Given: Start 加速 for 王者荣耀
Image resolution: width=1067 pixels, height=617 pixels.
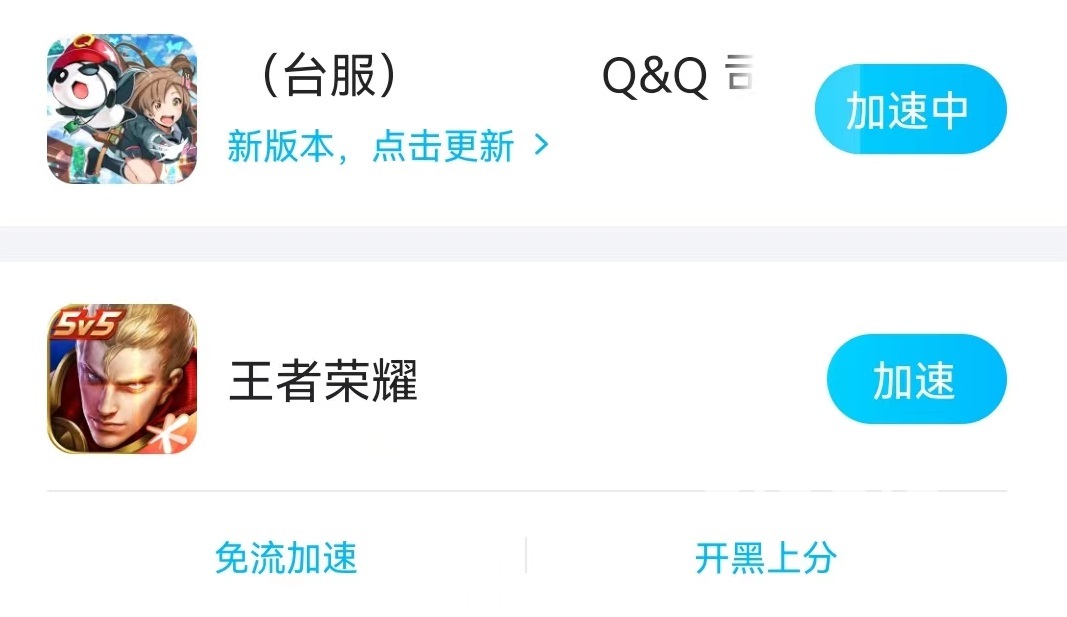Looking at the screenshot, I should [x=915, y=380].
